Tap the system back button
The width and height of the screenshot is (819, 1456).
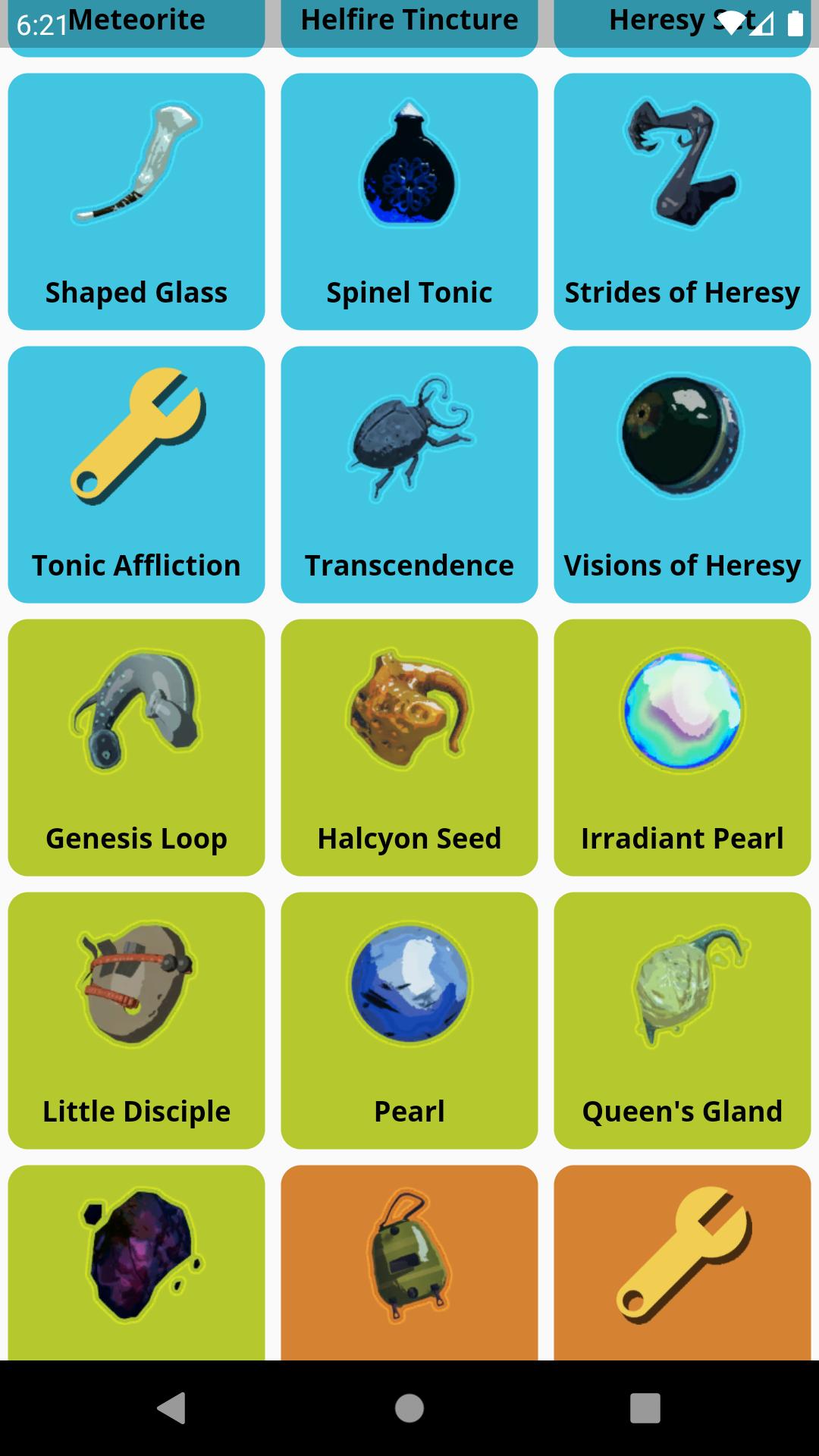point(171,1408)
